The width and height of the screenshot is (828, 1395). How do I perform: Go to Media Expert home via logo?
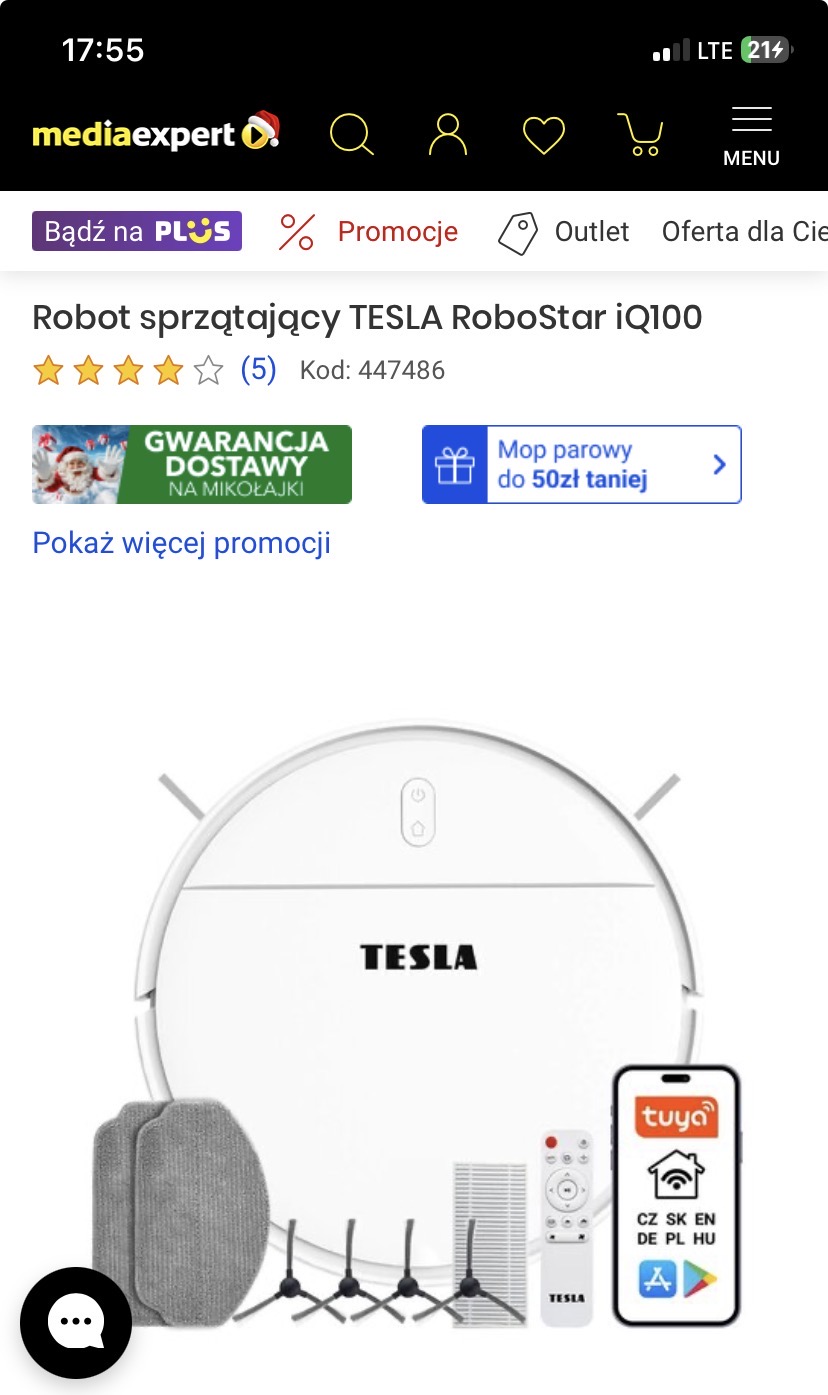tap(155, 133)
